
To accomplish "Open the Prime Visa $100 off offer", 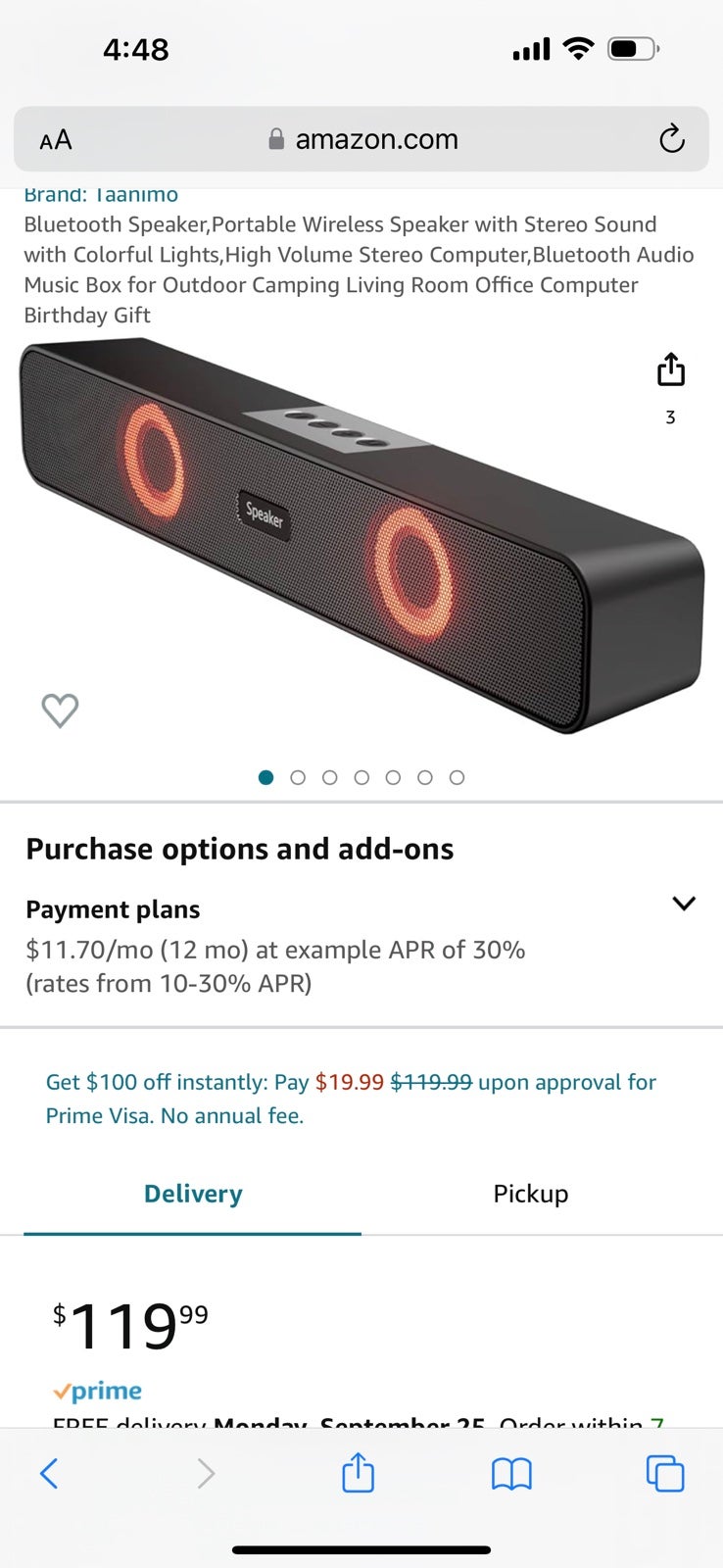I will (x=351, y=1099).
